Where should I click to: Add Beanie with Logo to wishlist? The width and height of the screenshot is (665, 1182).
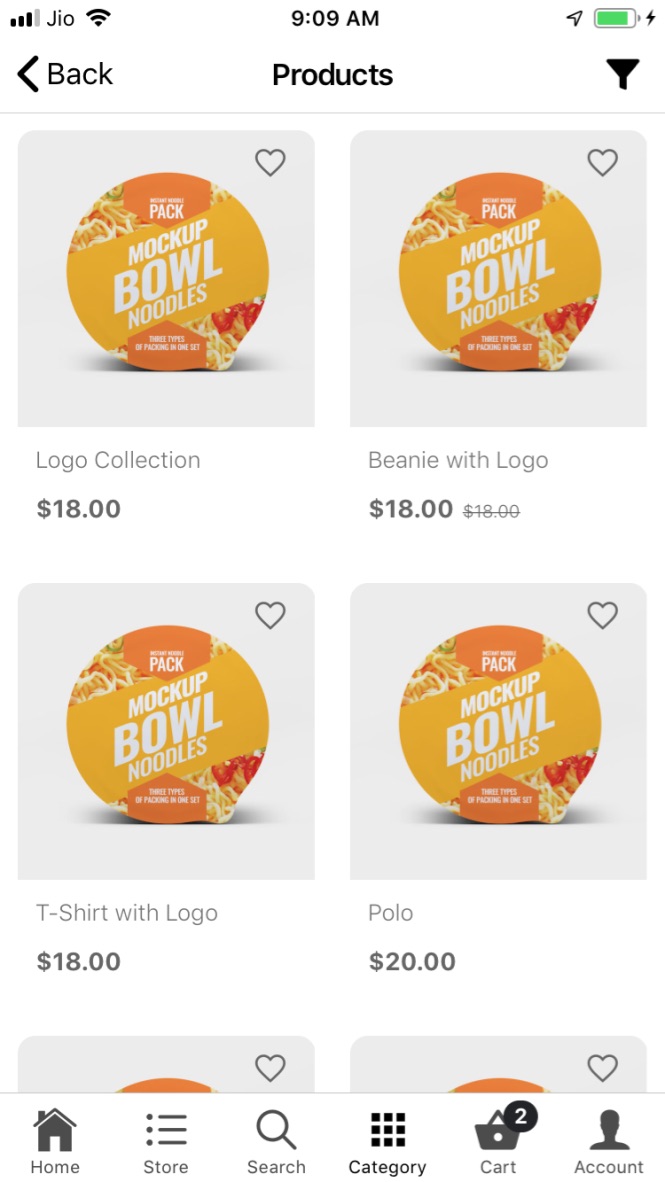point(602,162)
